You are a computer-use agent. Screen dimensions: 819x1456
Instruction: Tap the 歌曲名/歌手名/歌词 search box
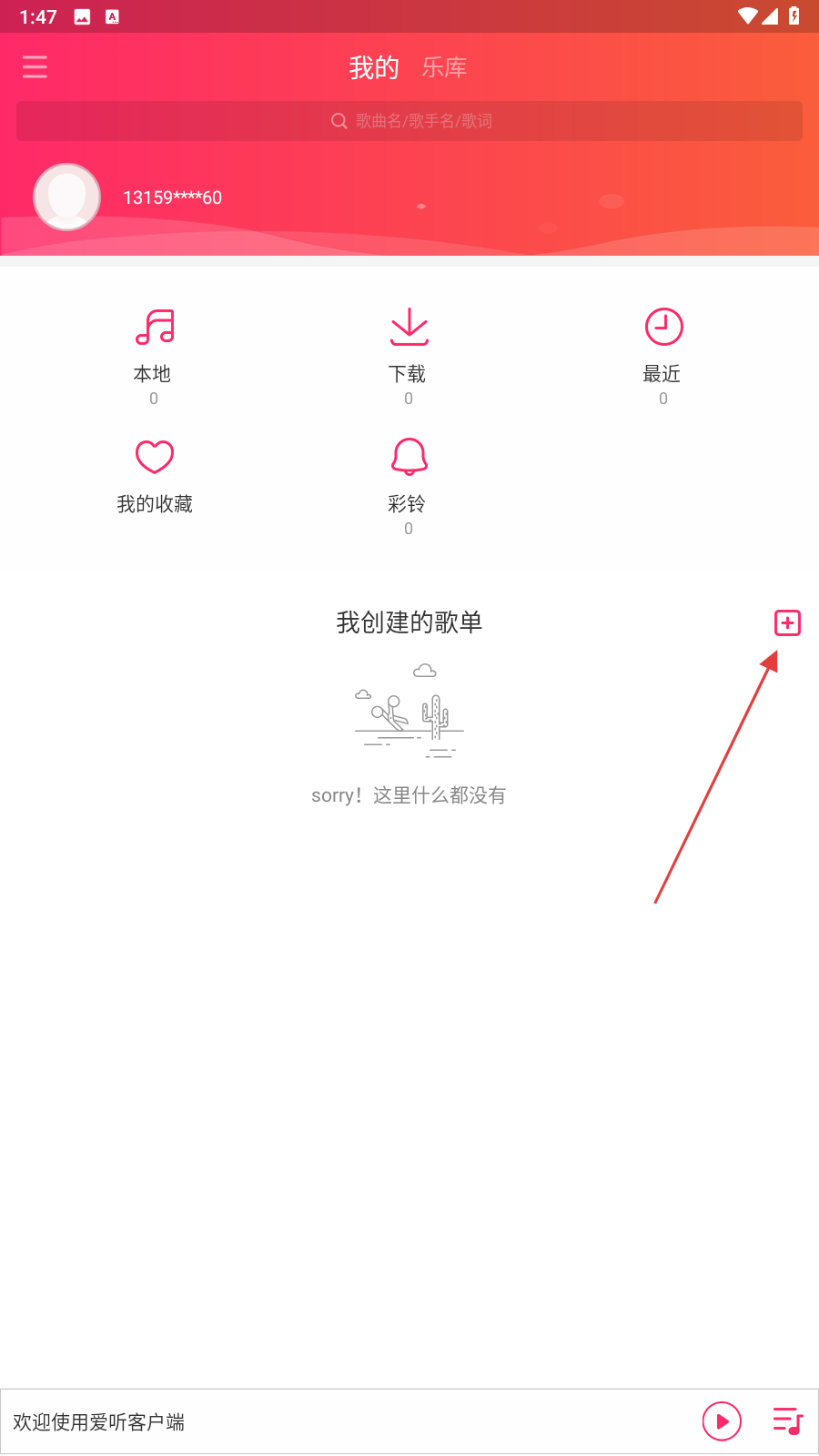409,121
